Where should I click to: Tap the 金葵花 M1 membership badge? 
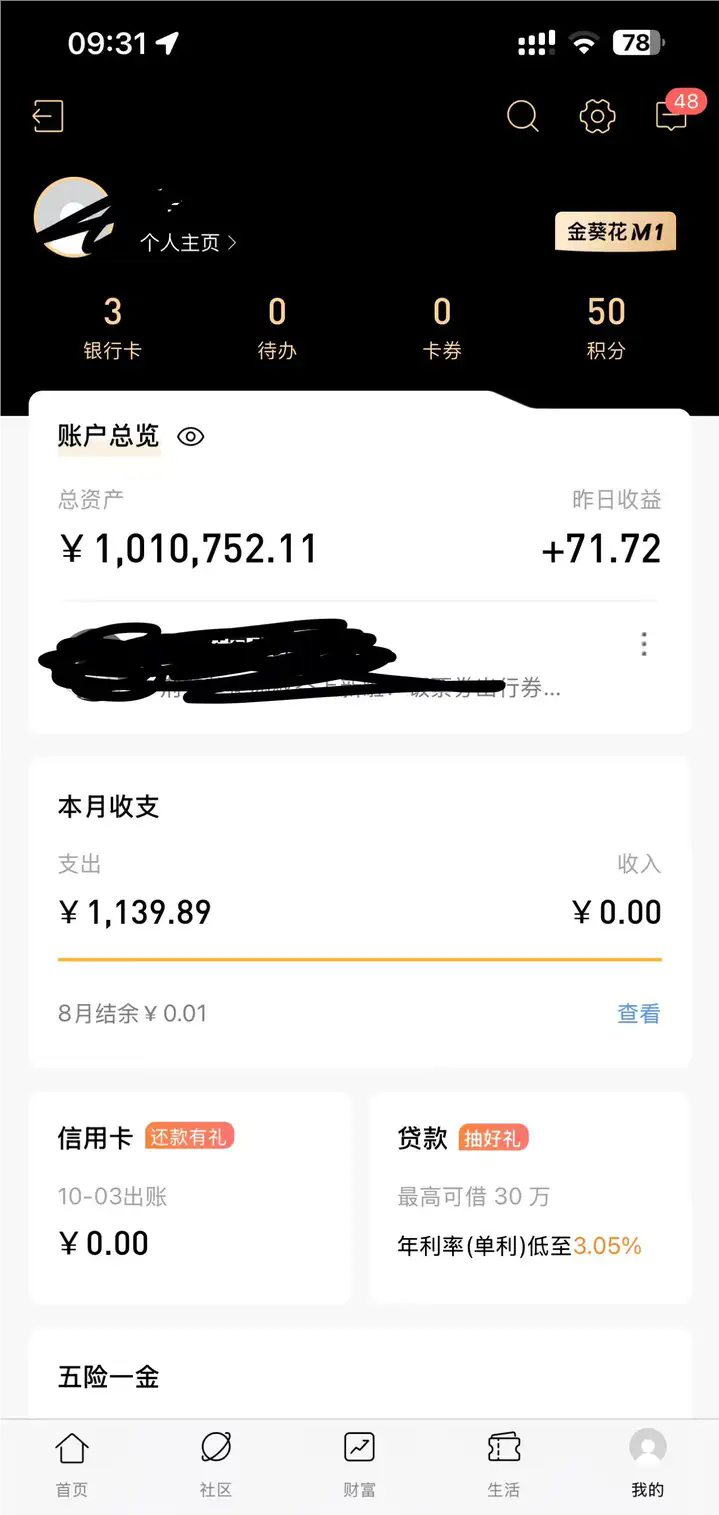615,233
